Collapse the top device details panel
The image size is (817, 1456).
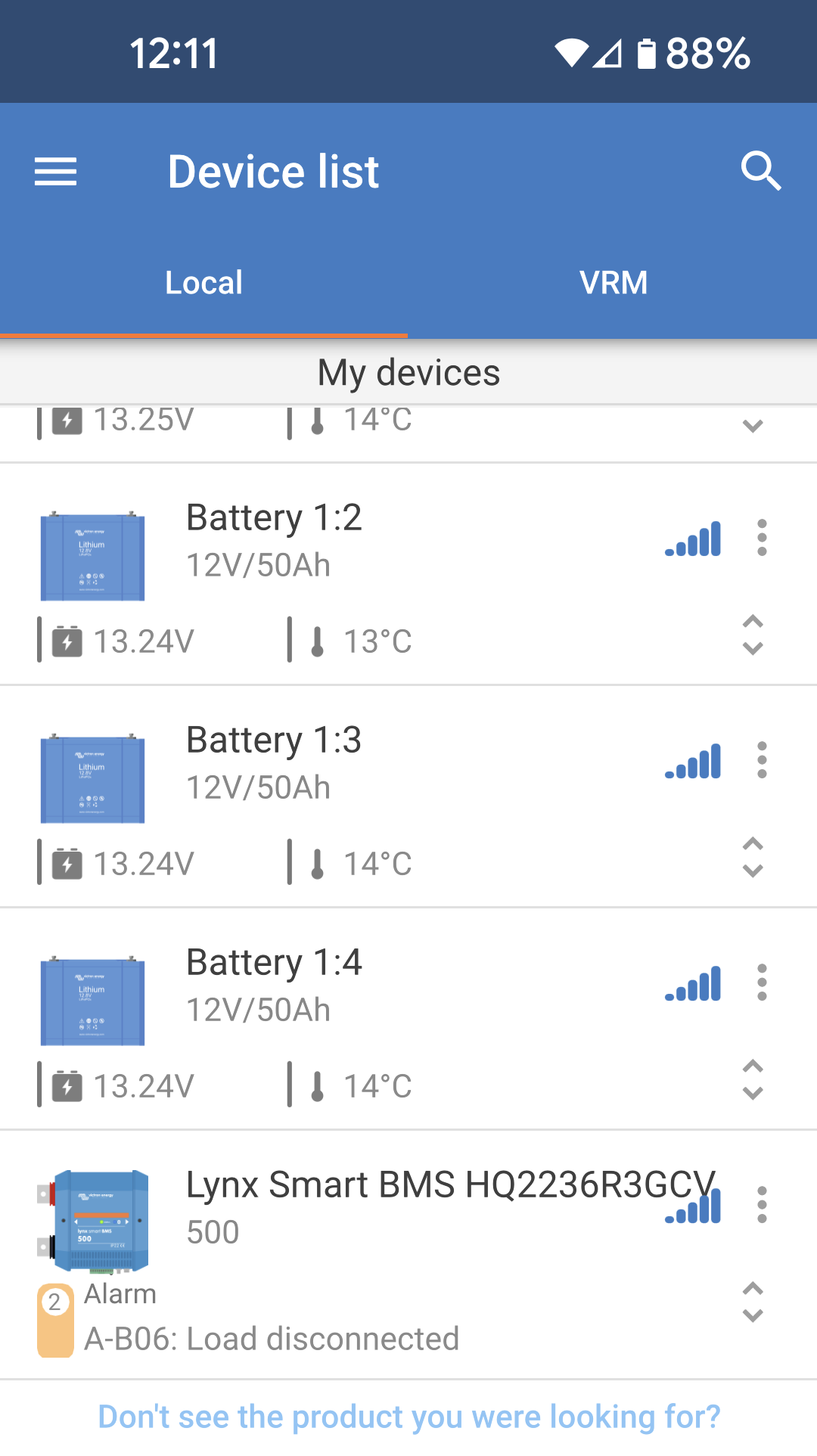[x=753, y=426]
